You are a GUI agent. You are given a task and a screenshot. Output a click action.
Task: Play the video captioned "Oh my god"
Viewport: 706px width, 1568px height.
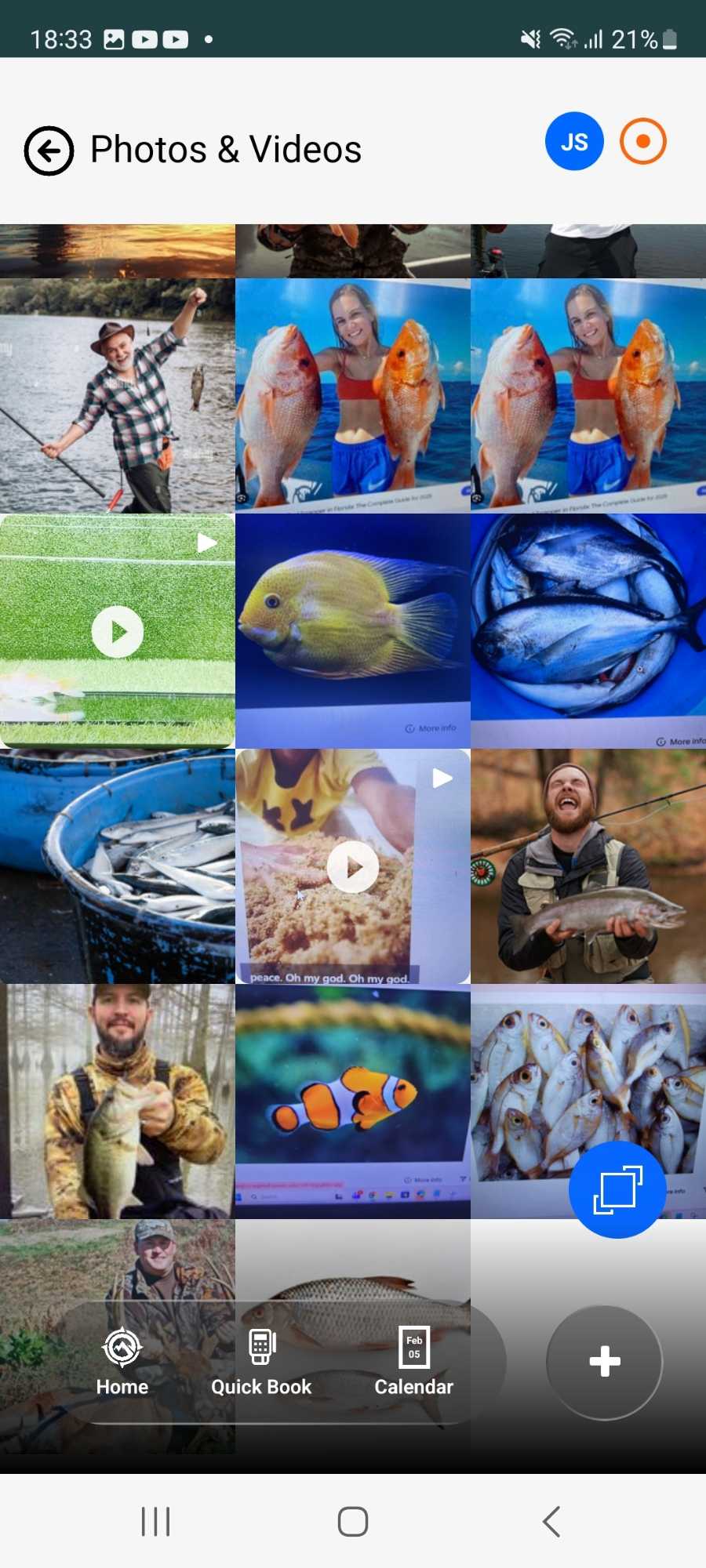(x=353, y=866)
